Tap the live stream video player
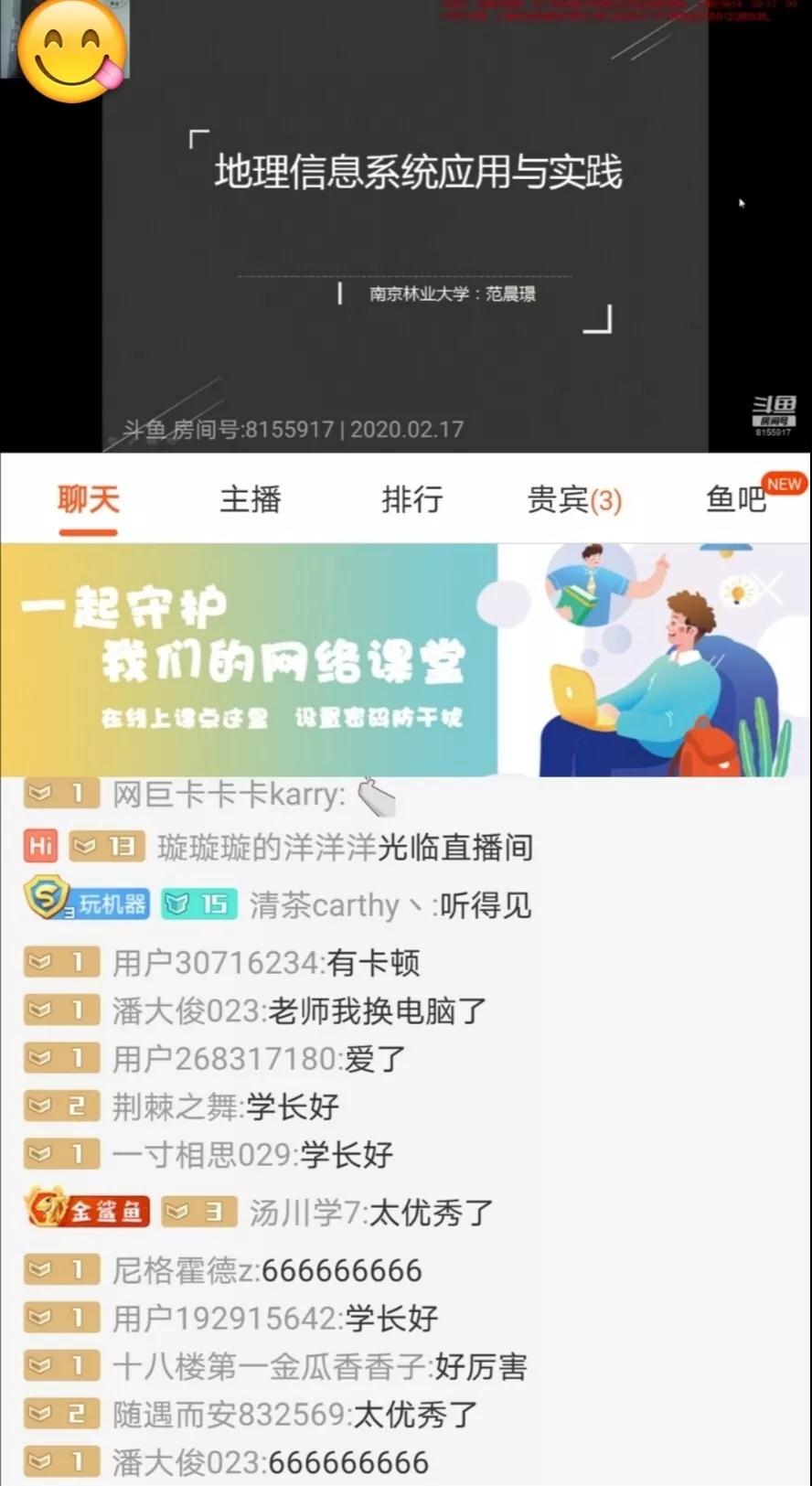 pyautogui.click(x=406, y=226)
